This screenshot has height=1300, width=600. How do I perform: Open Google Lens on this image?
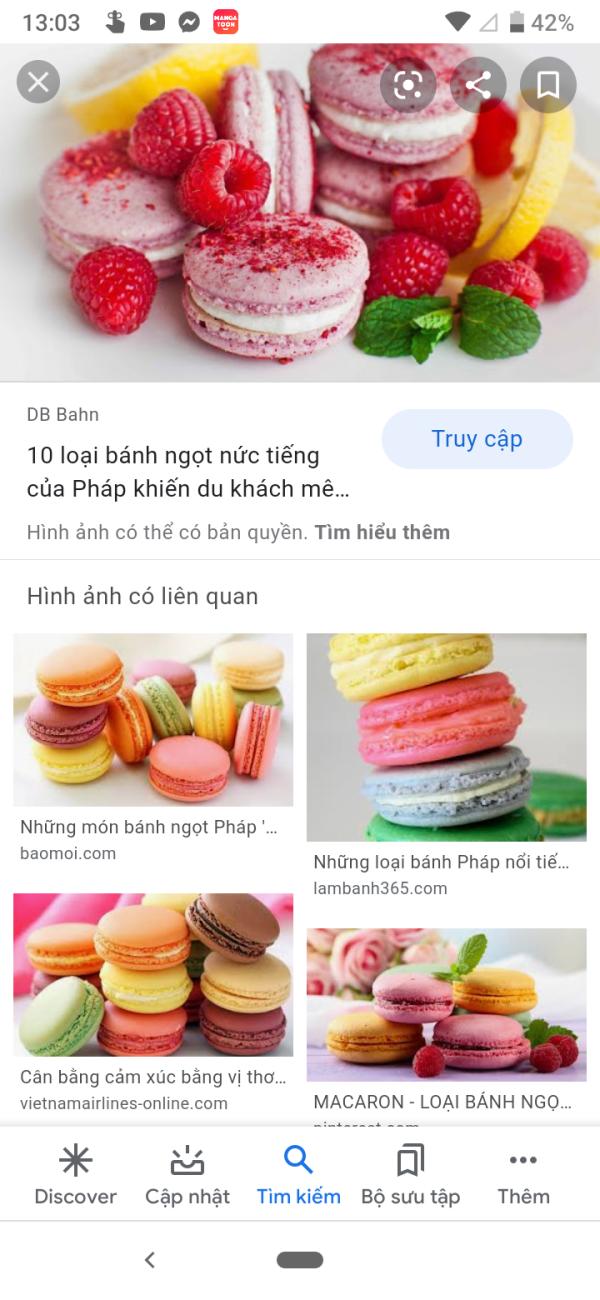(408, 85)
